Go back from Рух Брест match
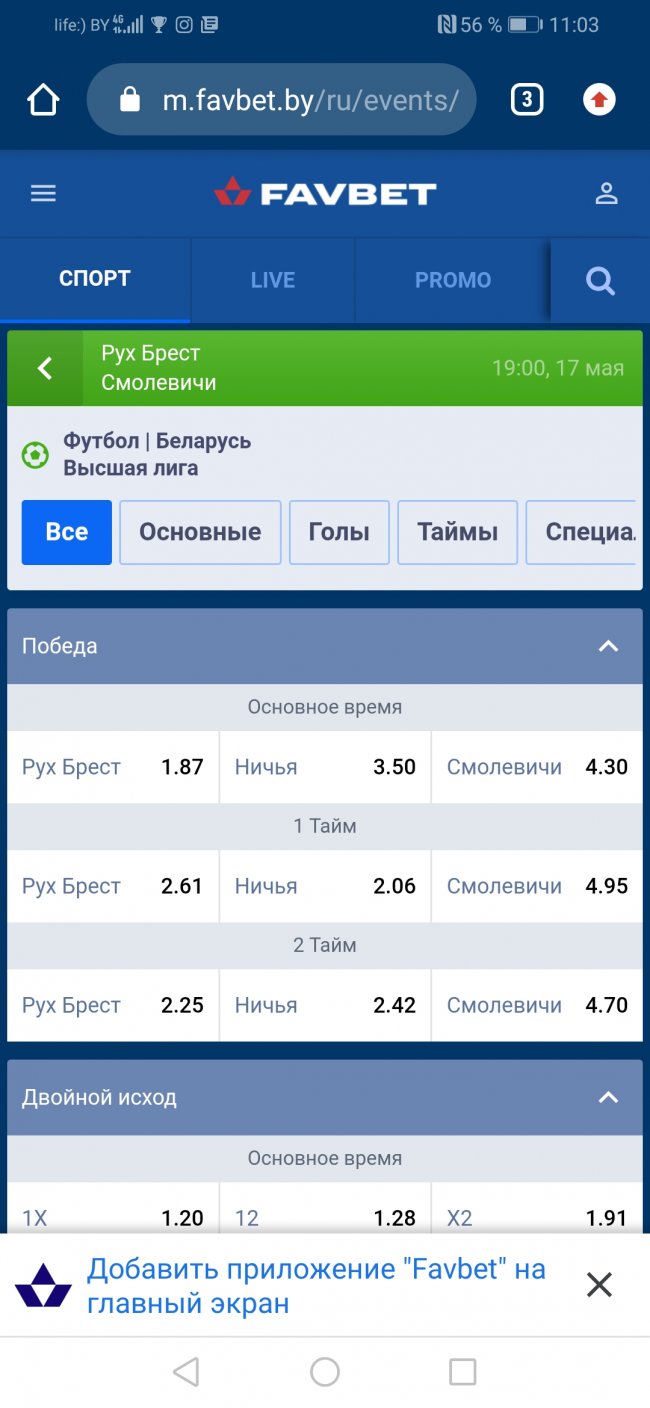 point(45,368)
